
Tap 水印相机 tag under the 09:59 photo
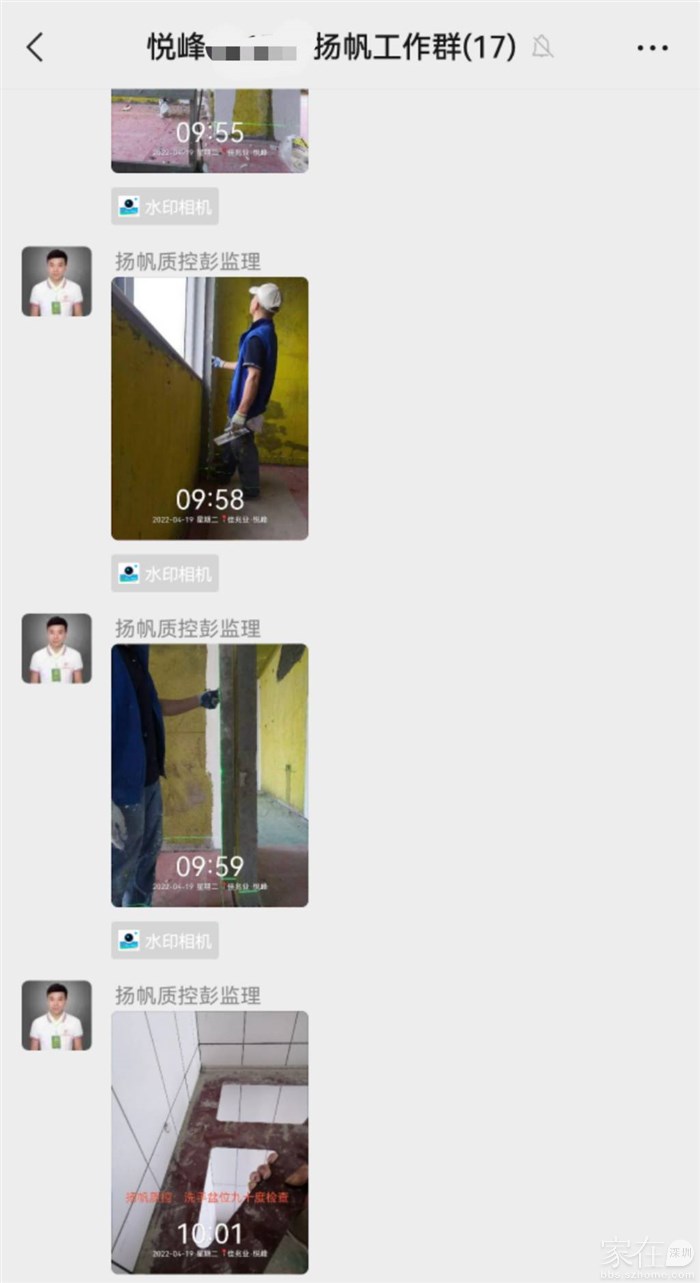click(x=165, y=941)
